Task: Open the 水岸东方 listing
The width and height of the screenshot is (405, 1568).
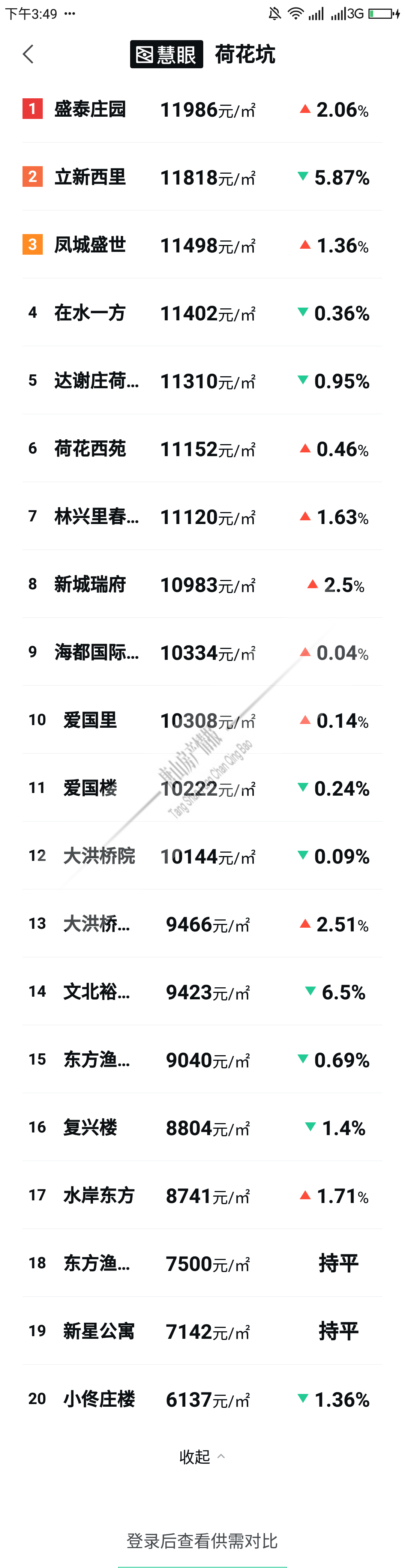Action: click(x=99, y=1196)
